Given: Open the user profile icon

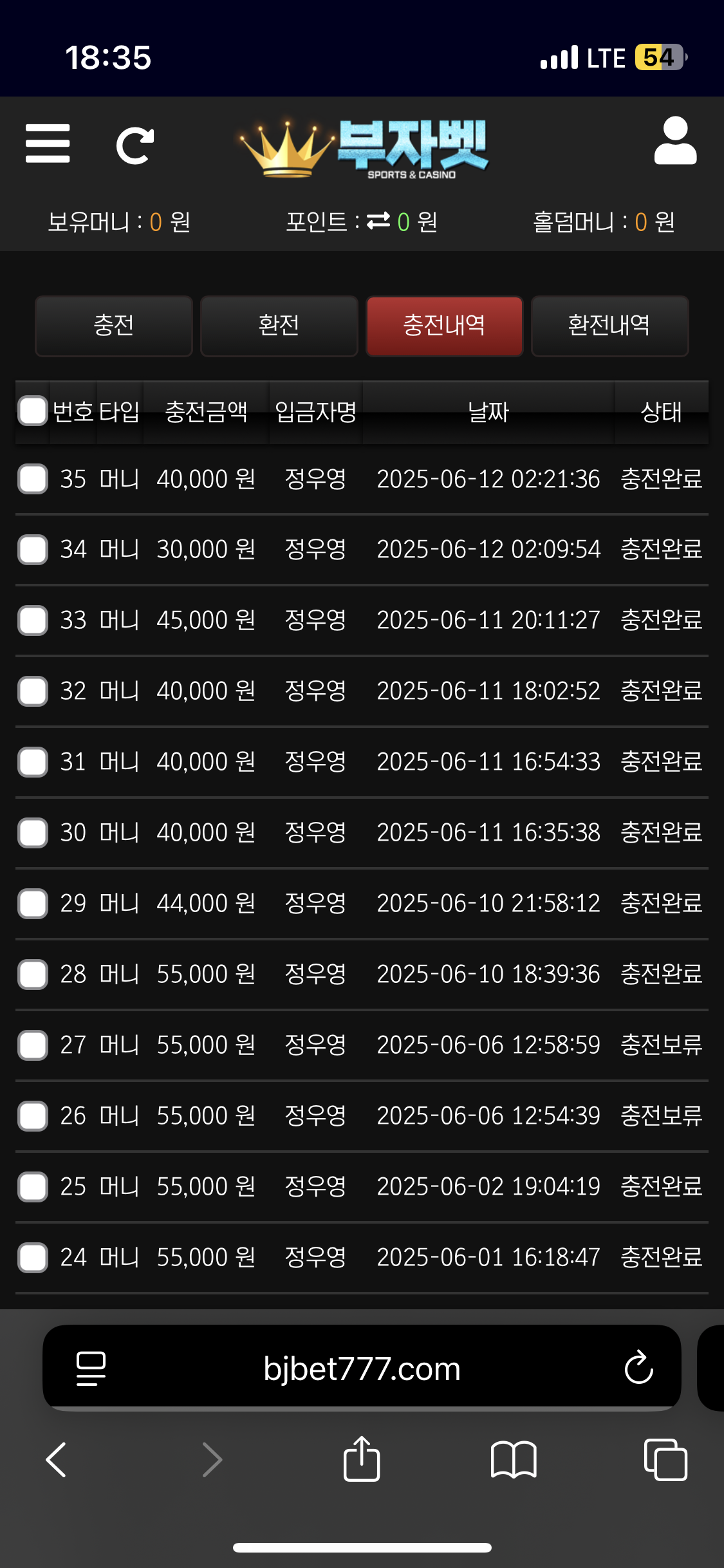Looking at the screenshot, I should click(x=675, y=140).
